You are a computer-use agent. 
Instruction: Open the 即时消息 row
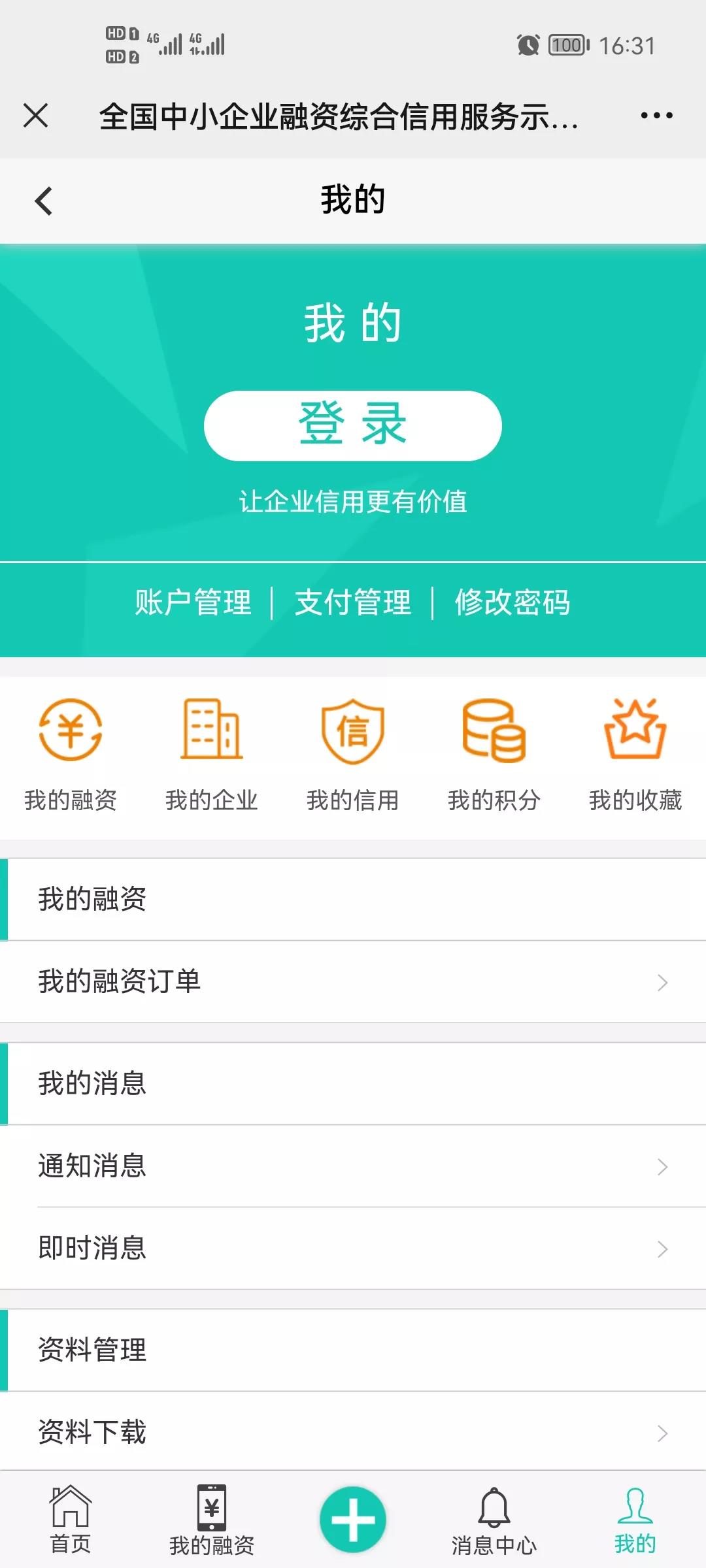[353, 1248]
